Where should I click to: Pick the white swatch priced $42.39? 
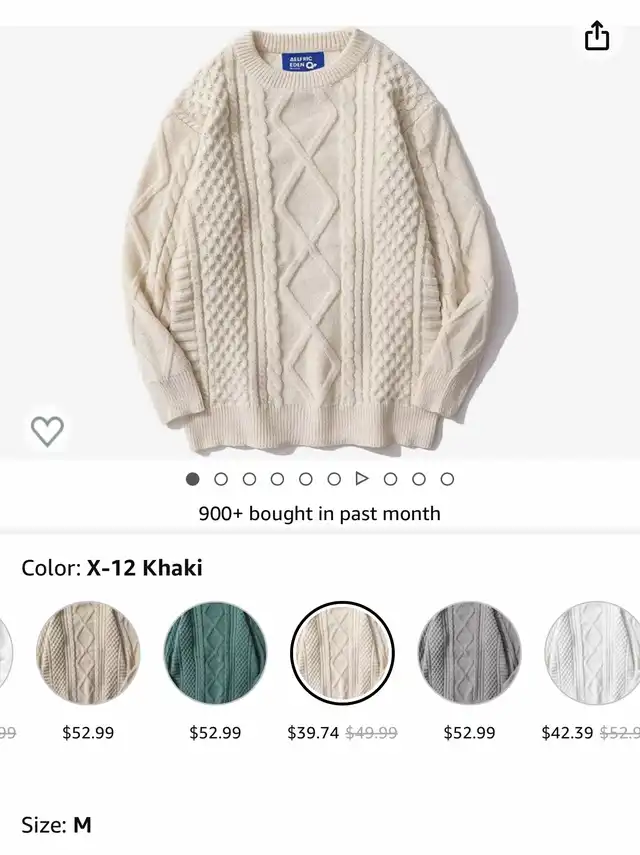592,653
